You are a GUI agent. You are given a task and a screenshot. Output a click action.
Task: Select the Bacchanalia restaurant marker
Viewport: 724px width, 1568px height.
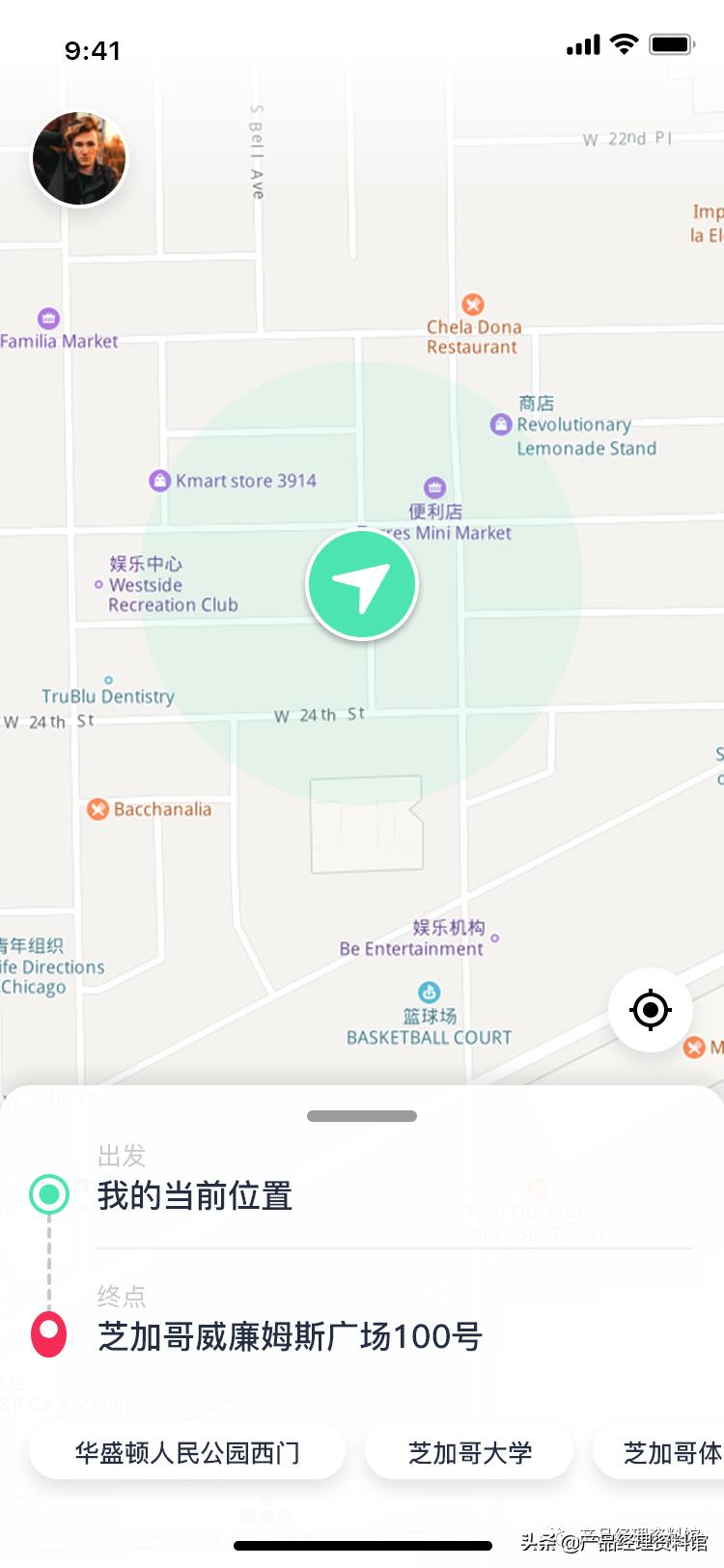pyautogui.click(x=97, y=809)
